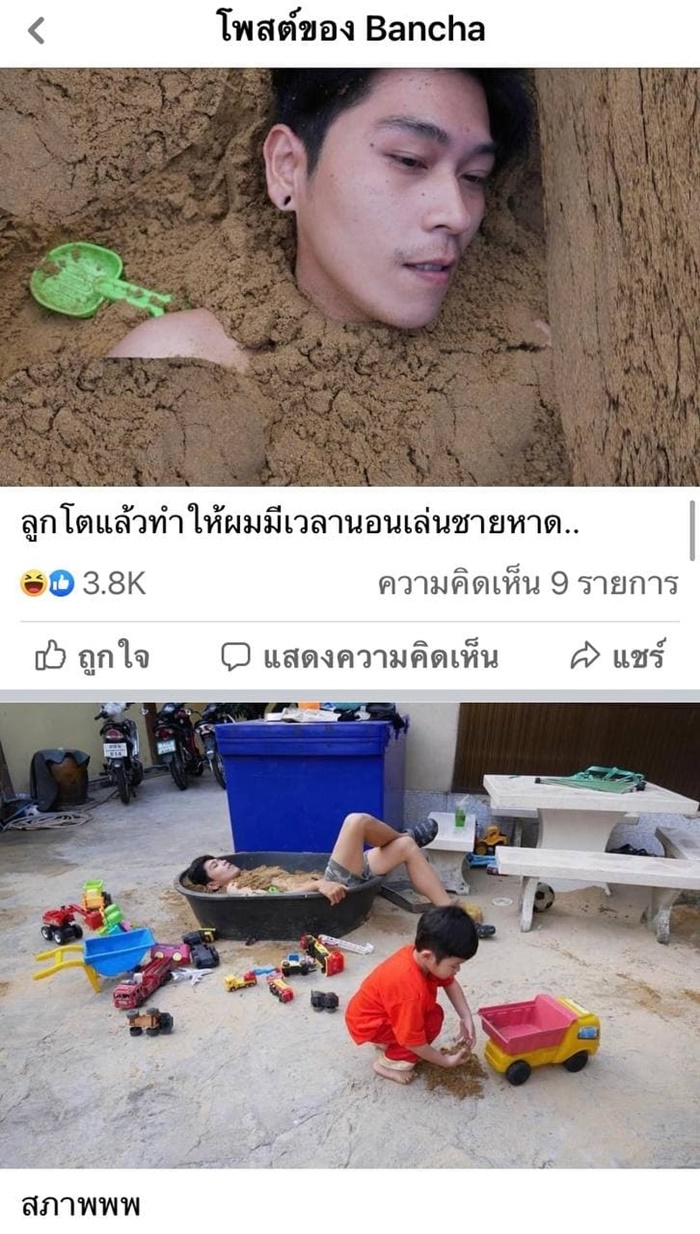The image size is (700, 1234).
Task: Go back from Bancha's post
Action: coord(36,30)
